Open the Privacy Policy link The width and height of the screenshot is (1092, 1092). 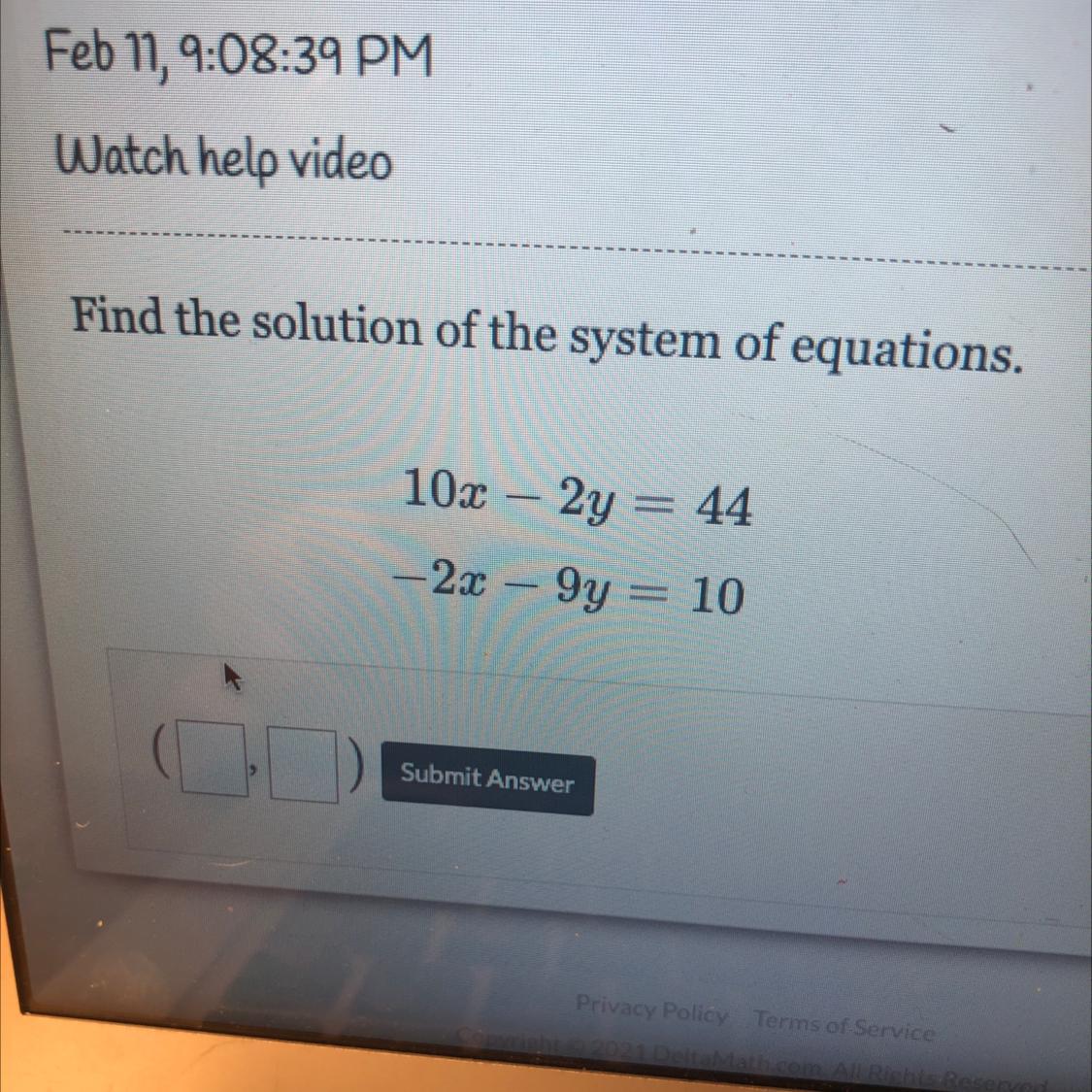(x=651, y=1009)
